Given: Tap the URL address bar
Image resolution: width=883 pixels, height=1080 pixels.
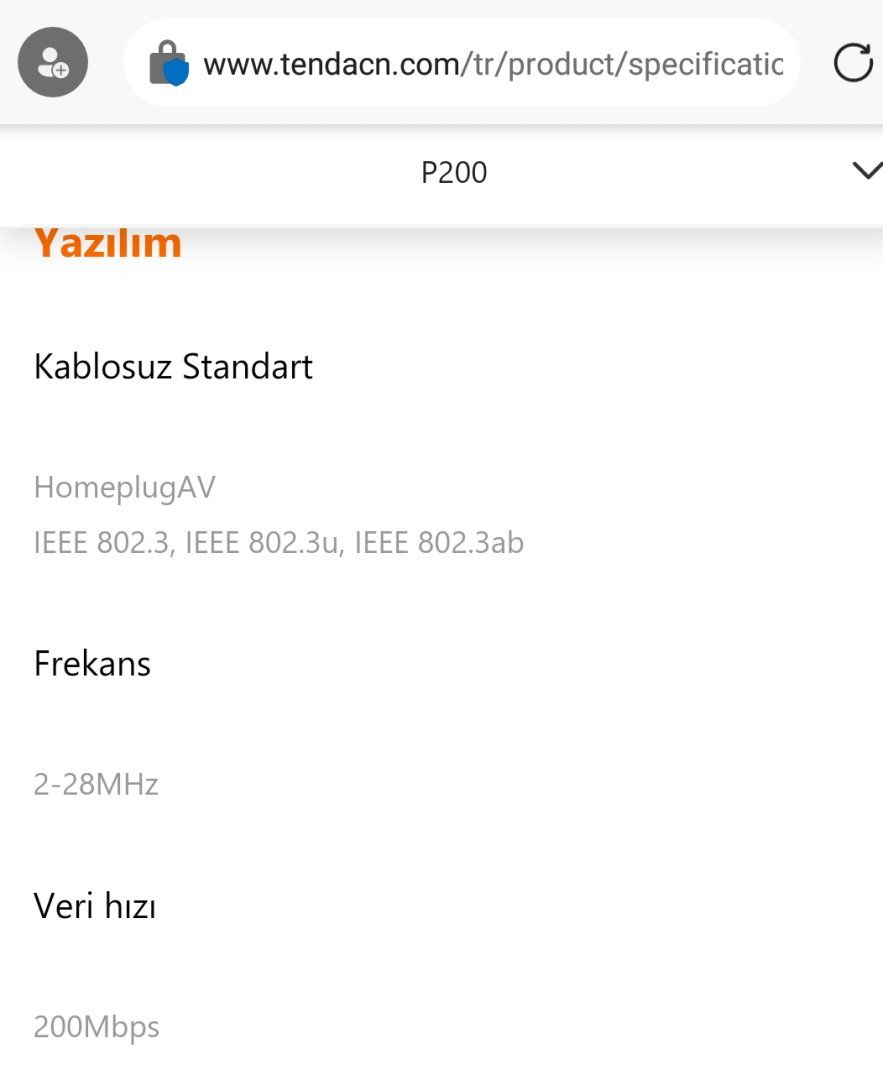Looking at the screenshot, I should [x=492, y=65].
